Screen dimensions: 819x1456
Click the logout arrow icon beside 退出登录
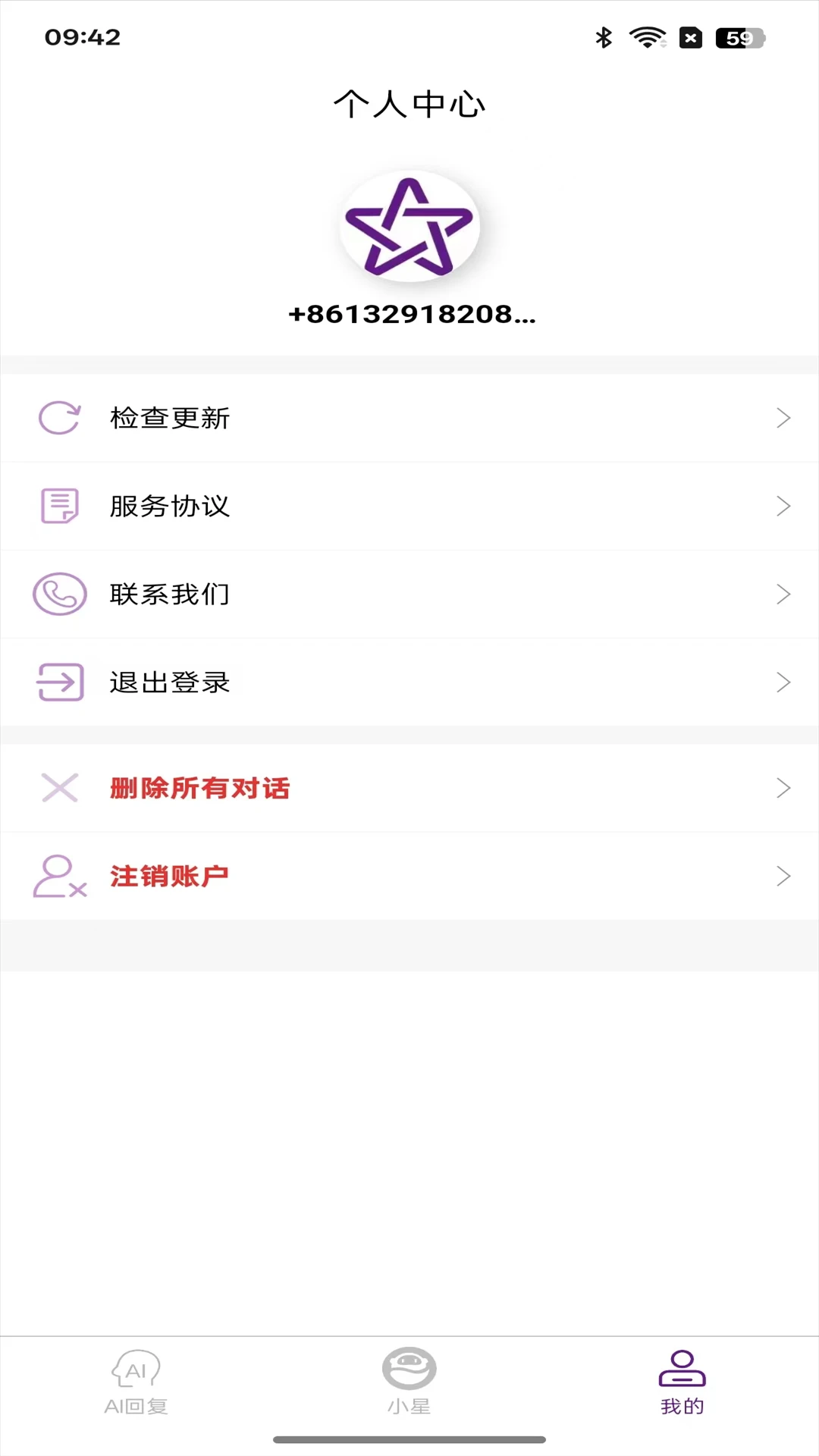(59, 682)
